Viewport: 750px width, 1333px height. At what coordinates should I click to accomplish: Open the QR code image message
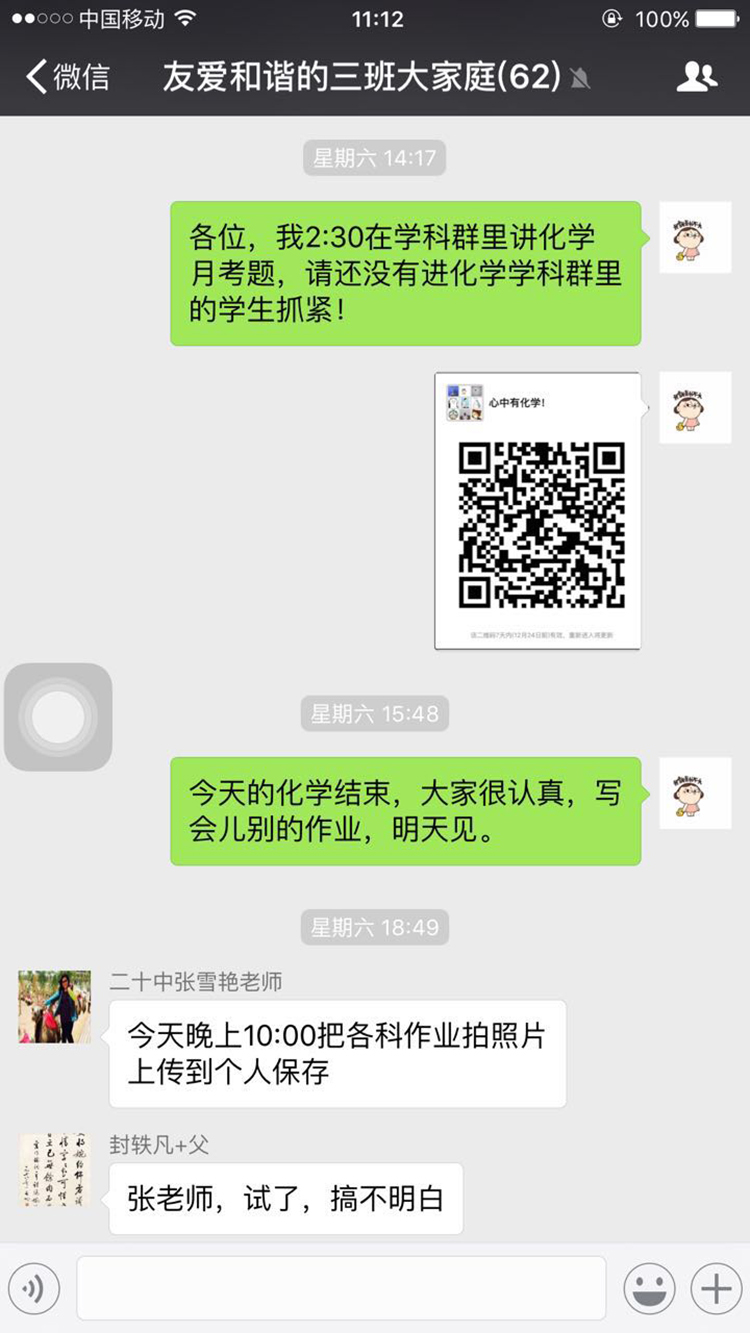[x=537, y=511]
